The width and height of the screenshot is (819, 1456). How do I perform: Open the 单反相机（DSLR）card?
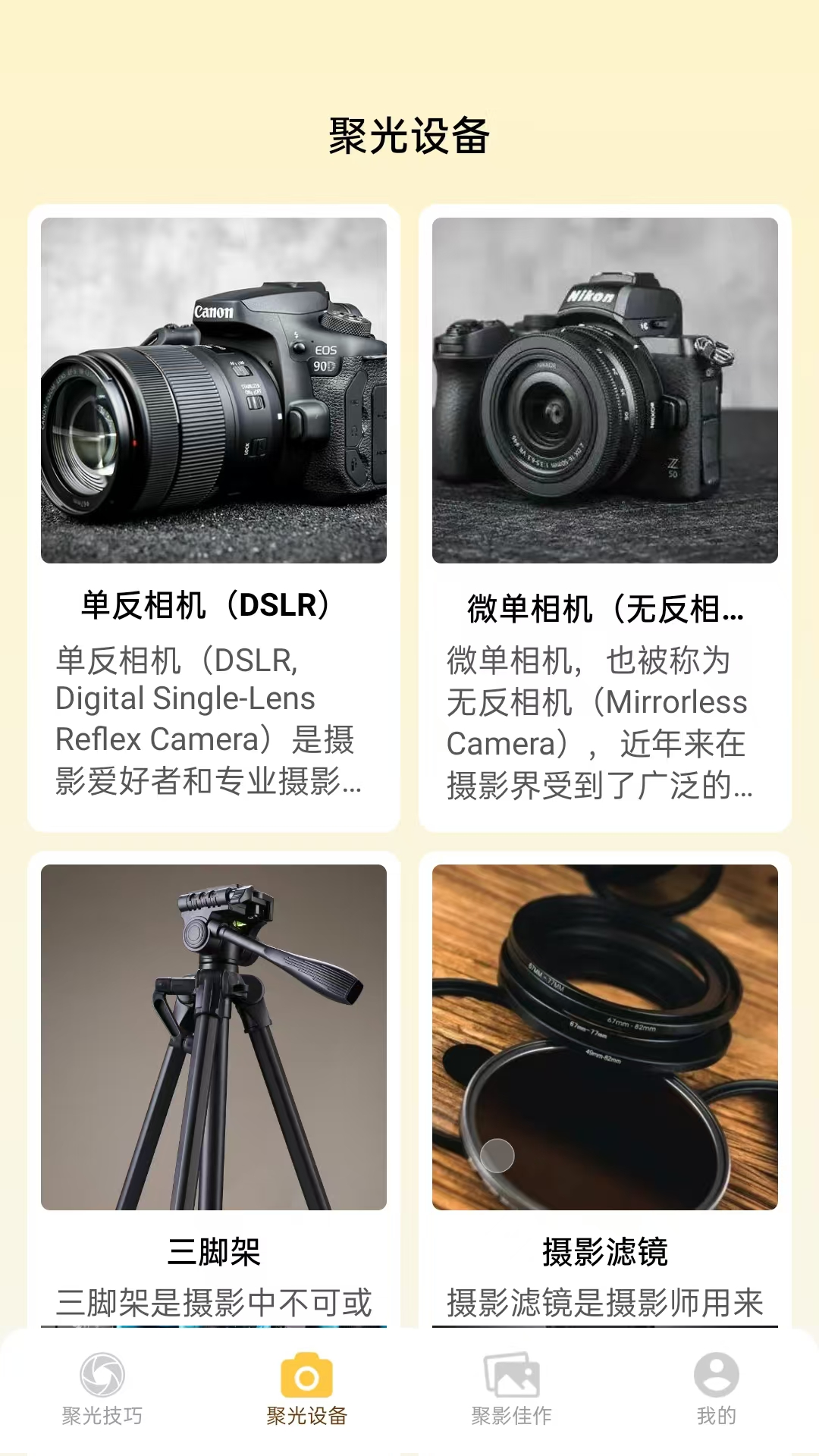pyautogui.click(x=214, y=517)
